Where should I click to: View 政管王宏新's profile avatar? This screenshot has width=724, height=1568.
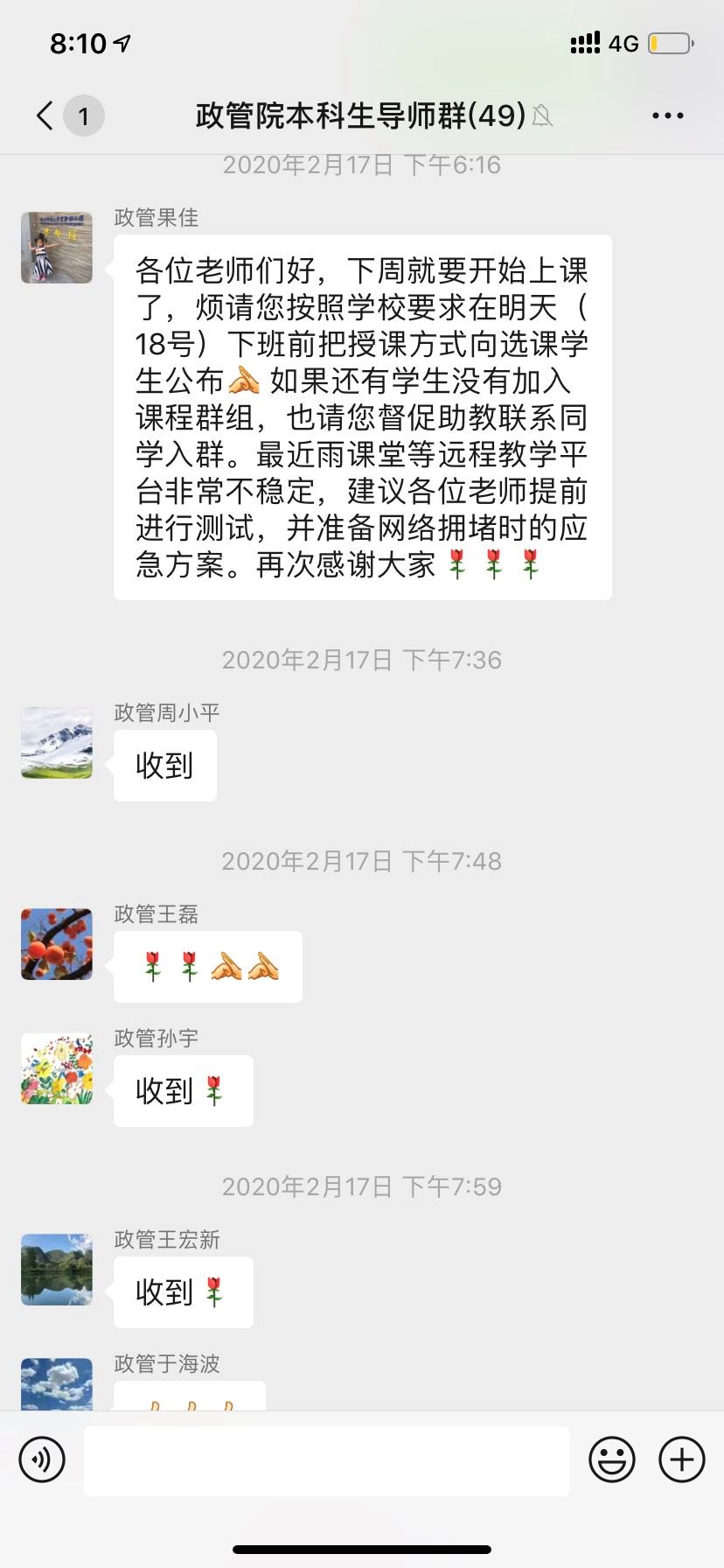(x=57, y=1270)
